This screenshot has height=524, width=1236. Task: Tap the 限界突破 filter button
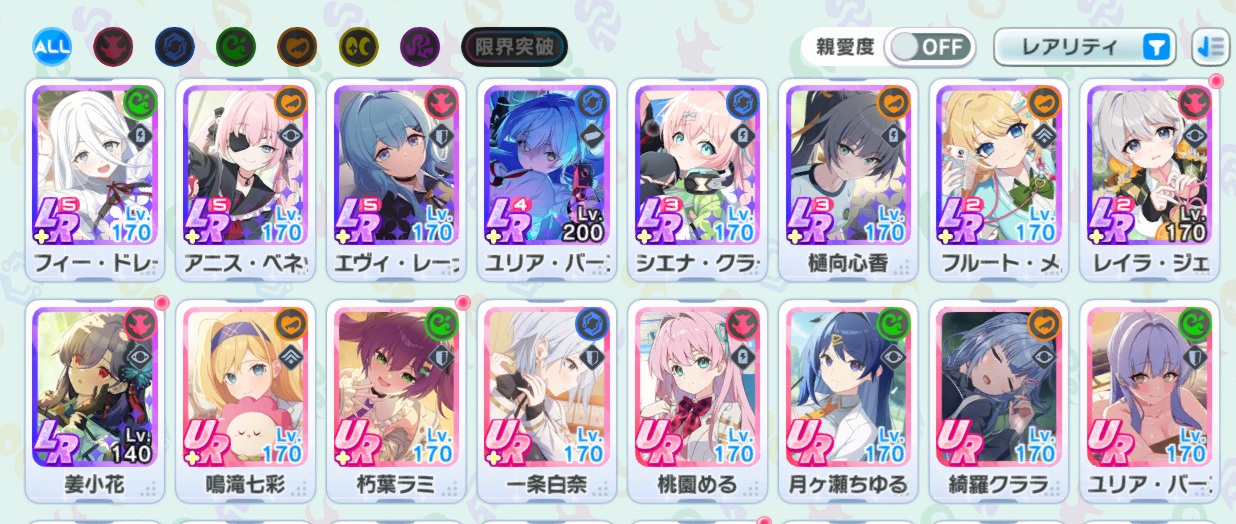coord(514,45)
